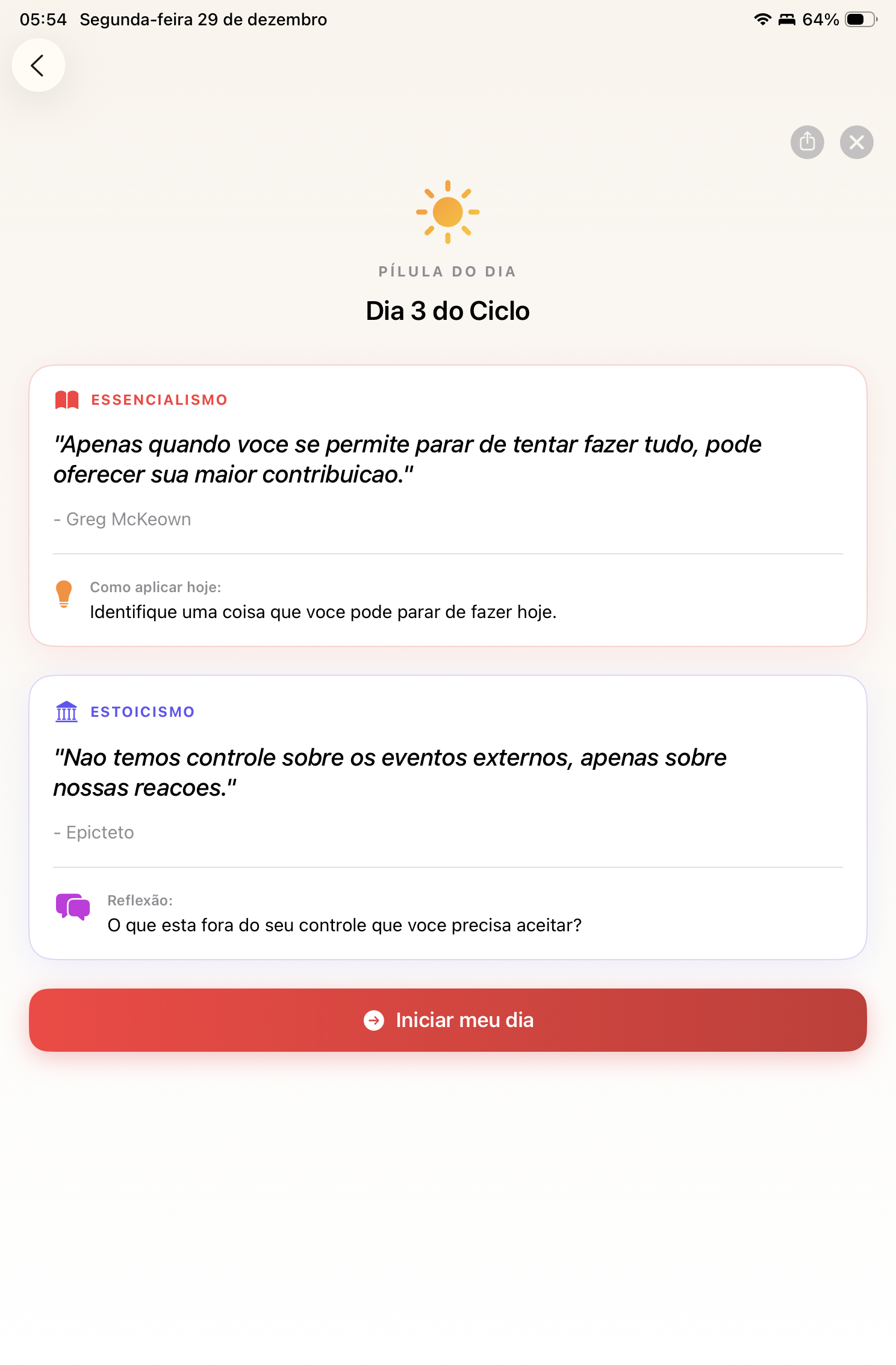This screenshot has height=1365, width=896.
Task: Click the temple icon for Estoicismo
Action: tap(66, 711)
